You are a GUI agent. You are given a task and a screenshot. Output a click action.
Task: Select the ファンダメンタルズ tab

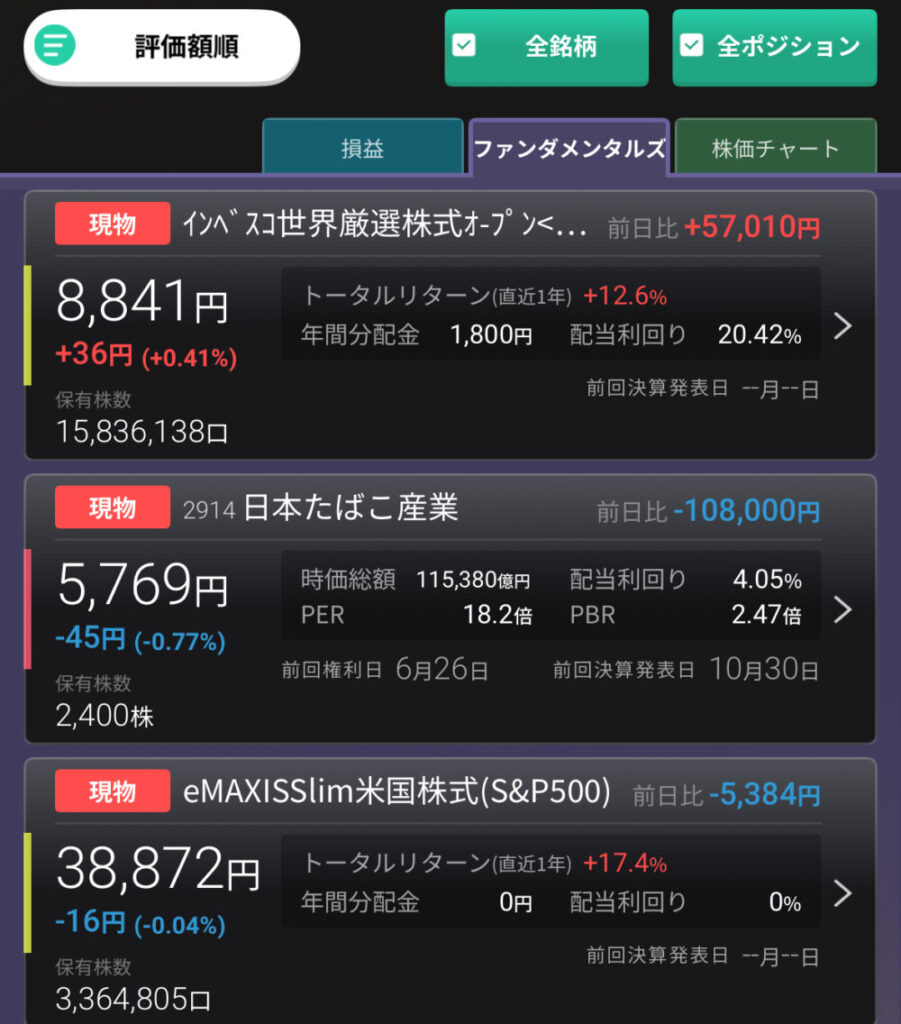point(569,148)
